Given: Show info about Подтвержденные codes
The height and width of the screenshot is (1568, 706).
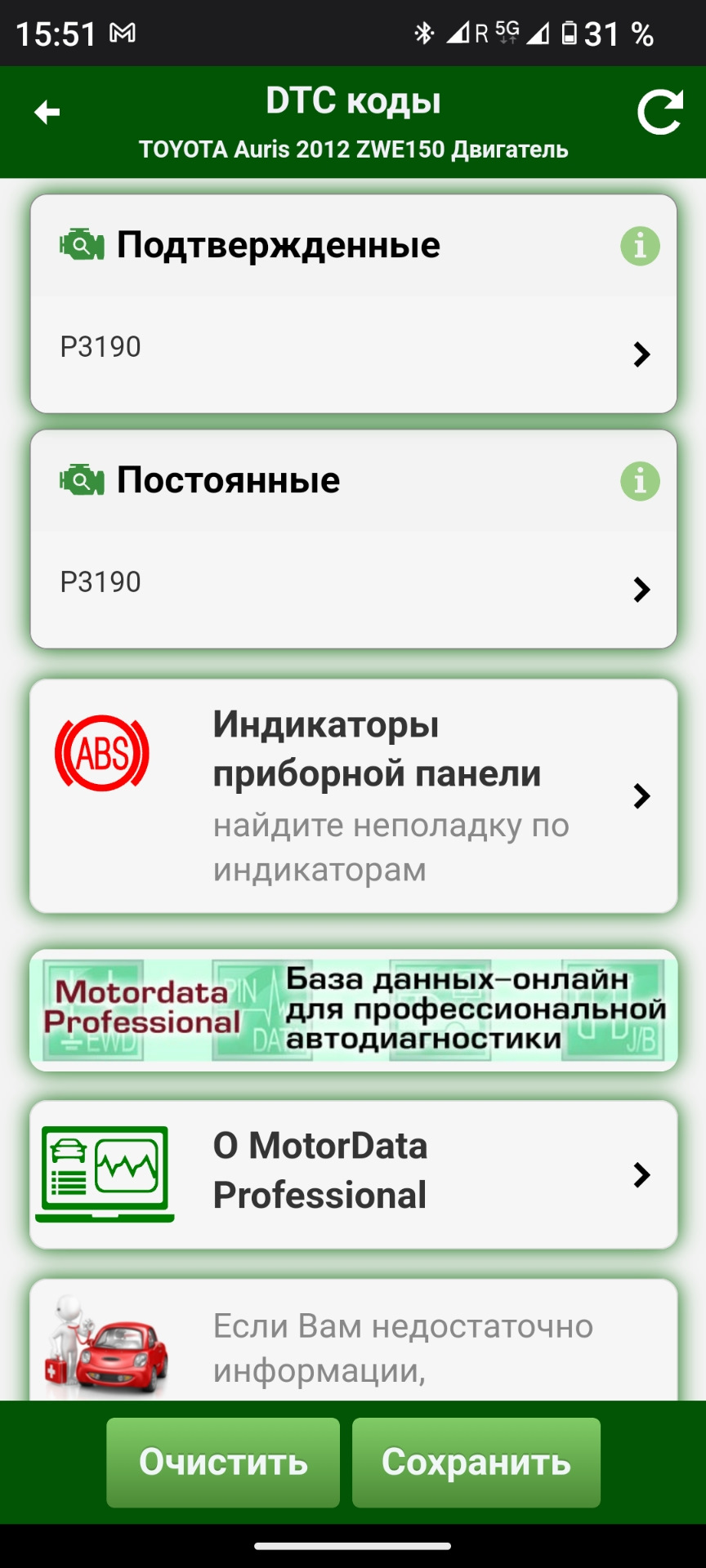Looking at the screenshot, I should tap(640, 246).
